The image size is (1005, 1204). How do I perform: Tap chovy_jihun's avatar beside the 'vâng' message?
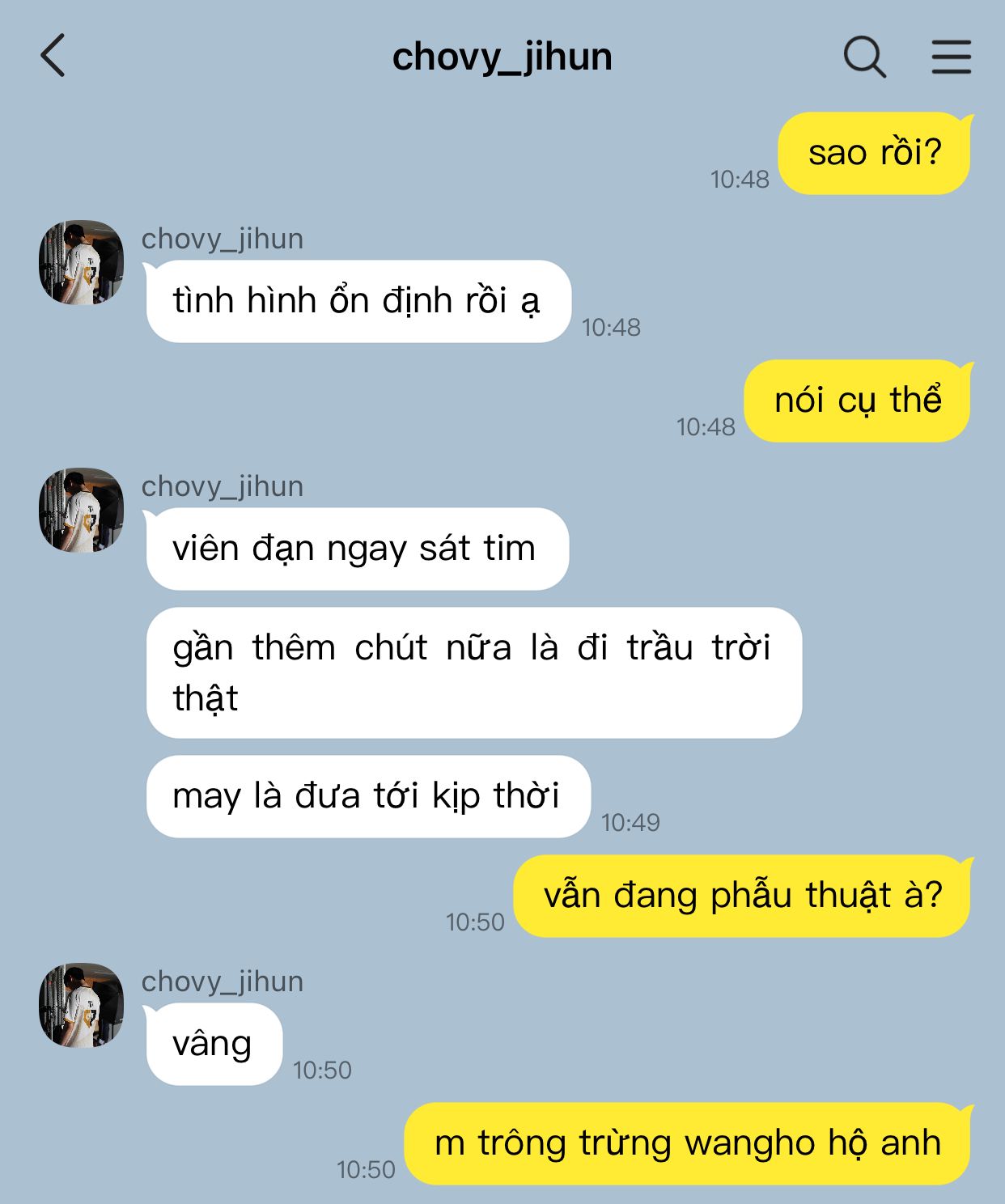click(x=81, y=1006)
